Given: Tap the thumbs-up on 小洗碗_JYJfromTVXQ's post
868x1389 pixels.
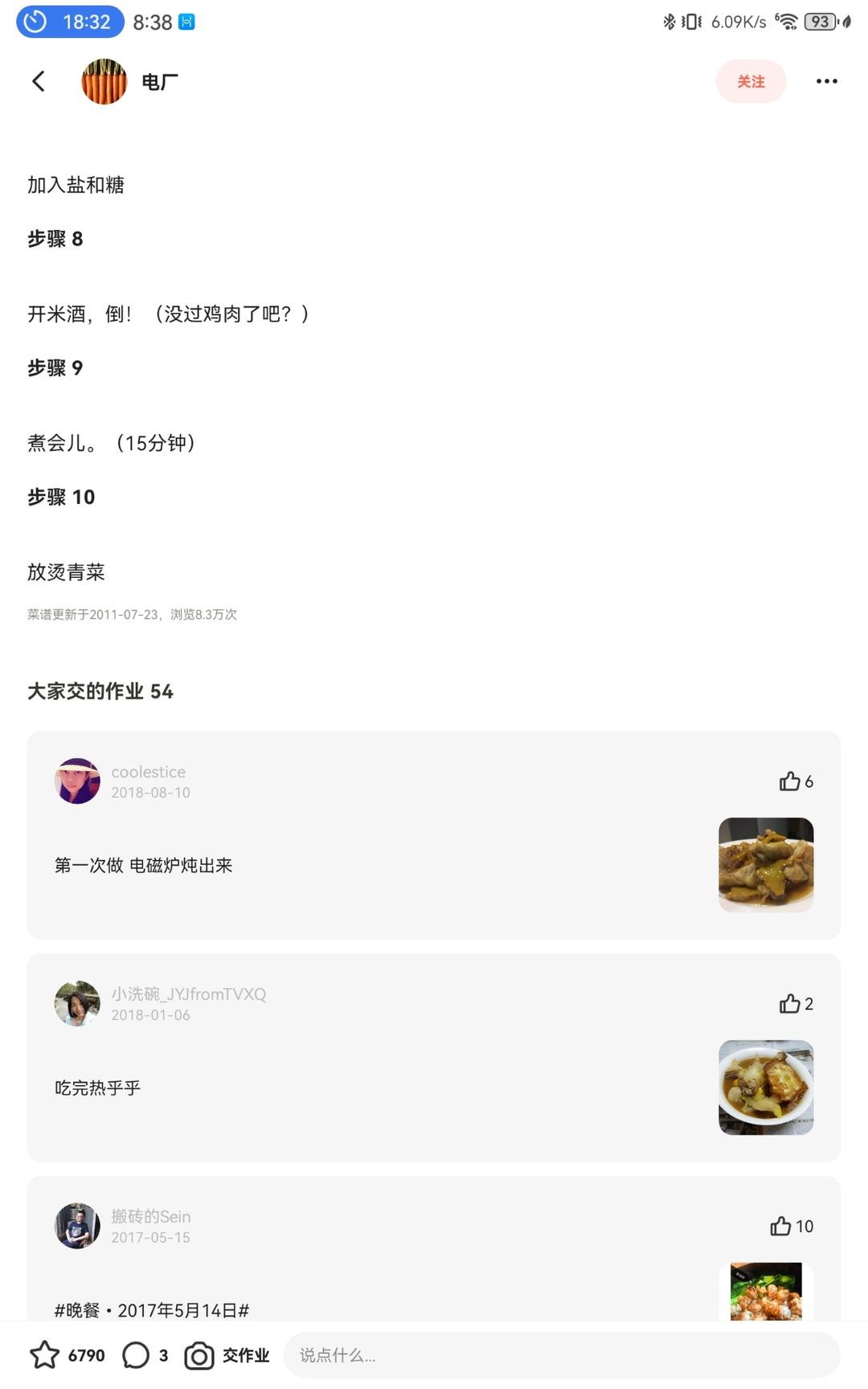Looking at the screenshot, I should (x=790, y=1003).
